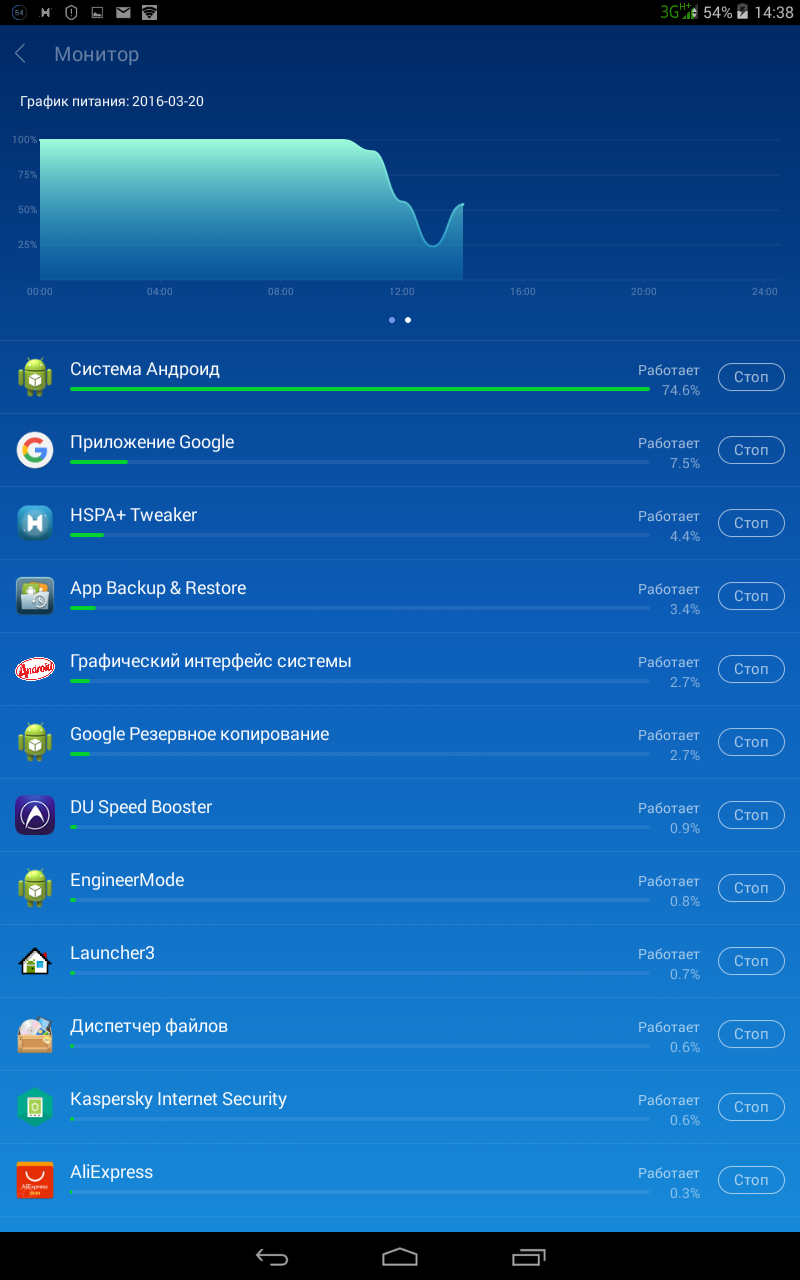Stop Графический интерфейс системы
Screen dimensions: 800x1280
coord(751,669)
